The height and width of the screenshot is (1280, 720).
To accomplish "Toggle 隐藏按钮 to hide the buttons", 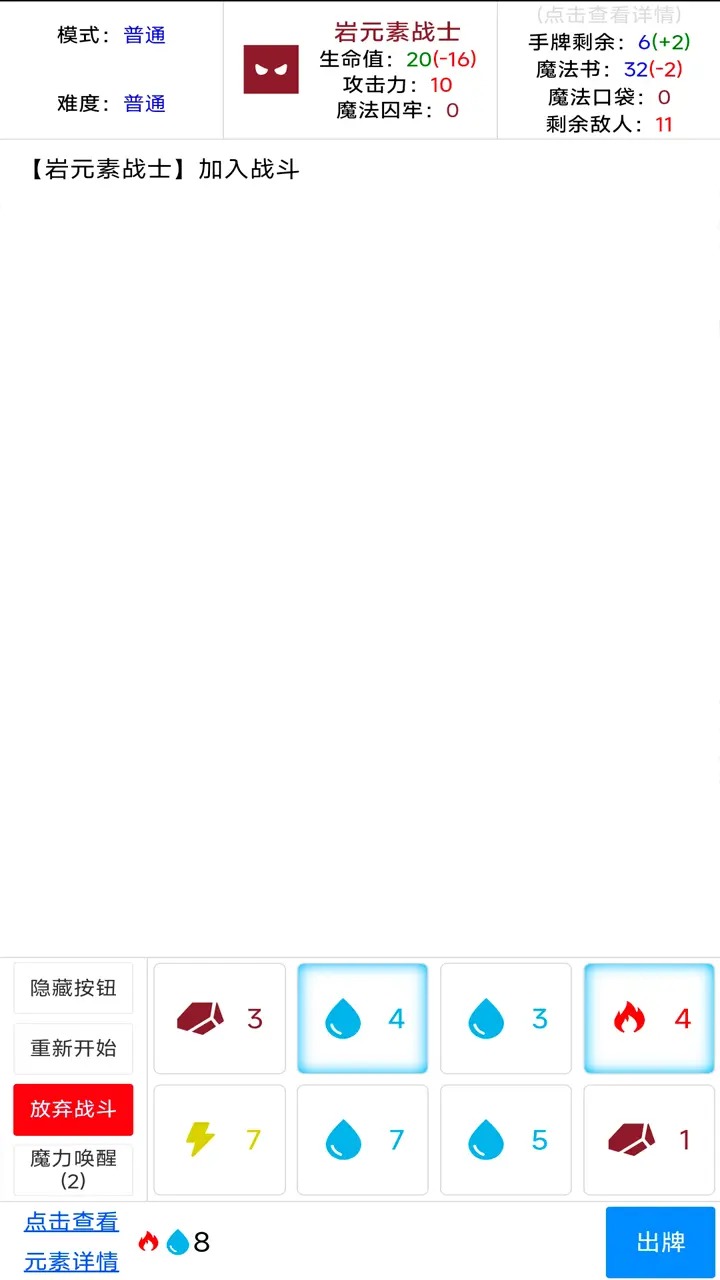I will [73, 987].
